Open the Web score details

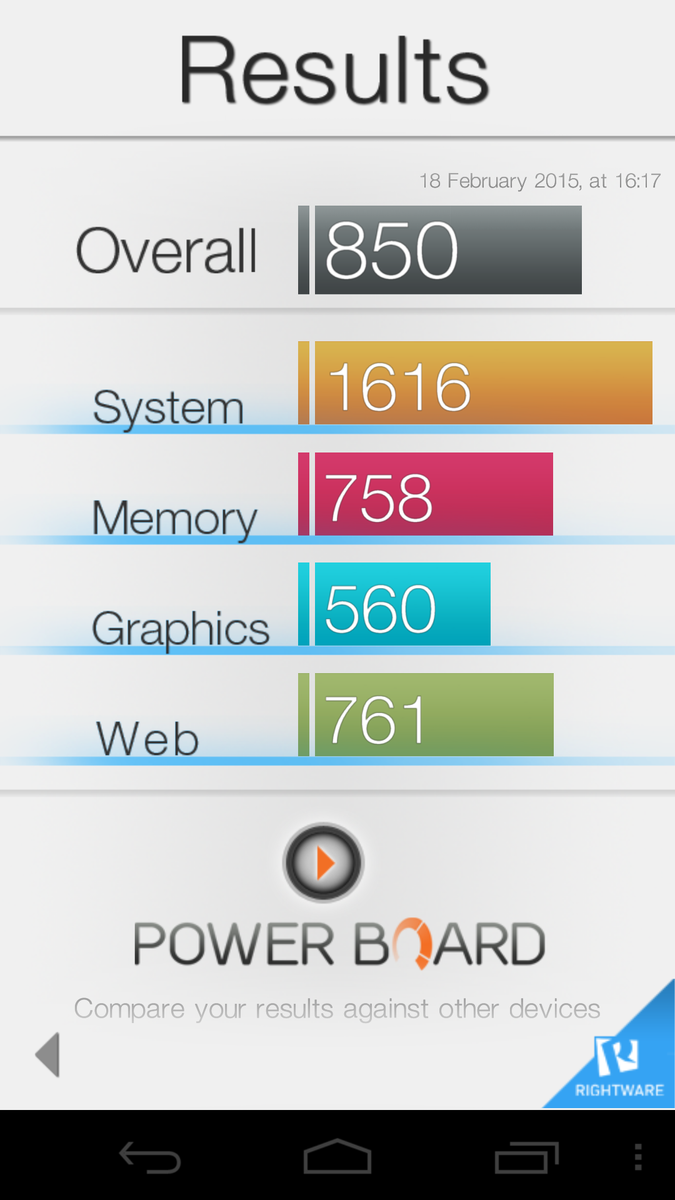pos(337,715)
